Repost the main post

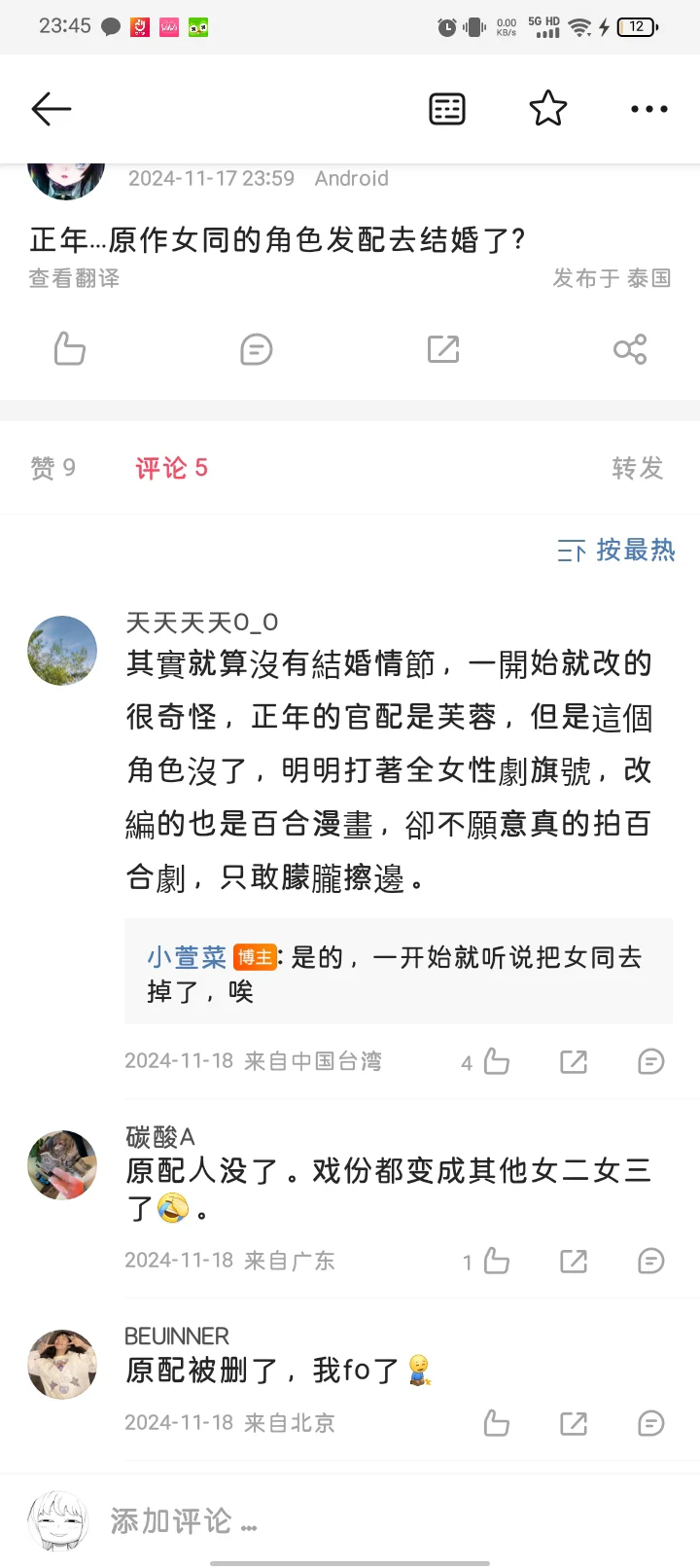point(443,349)
